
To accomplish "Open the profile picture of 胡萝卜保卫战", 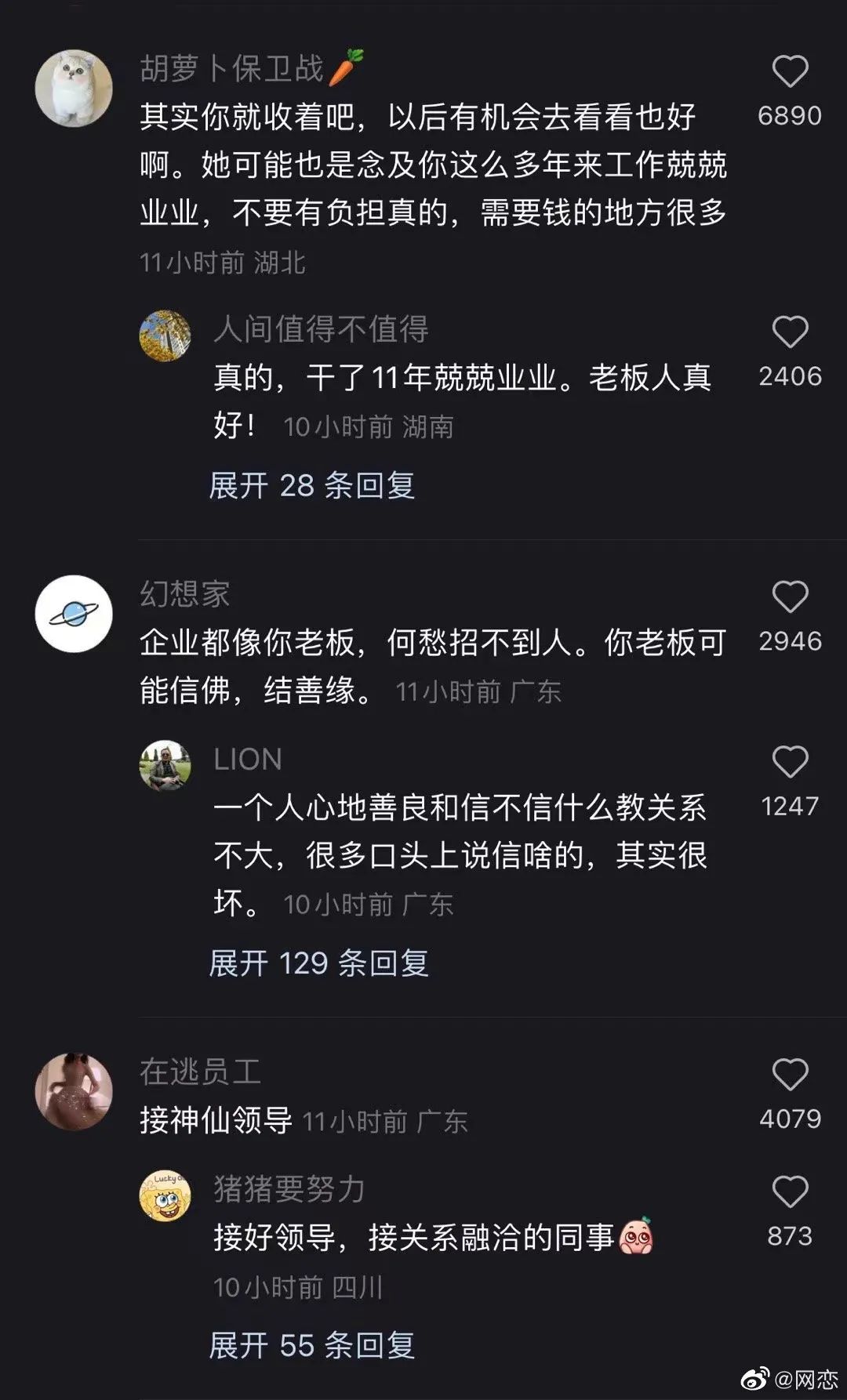I will (74, 89).
